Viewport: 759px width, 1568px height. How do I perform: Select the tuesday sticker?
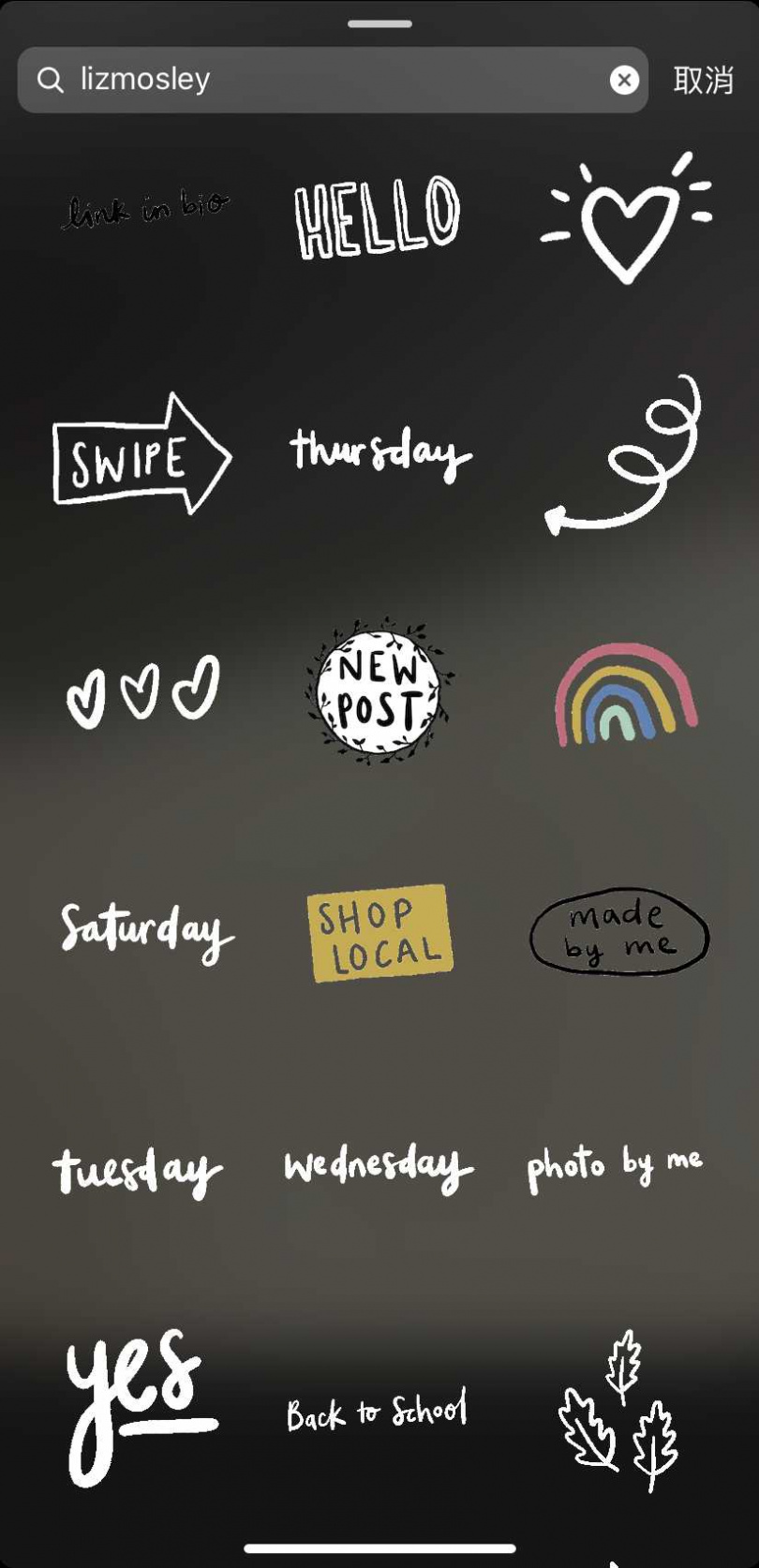point(138,1171)
